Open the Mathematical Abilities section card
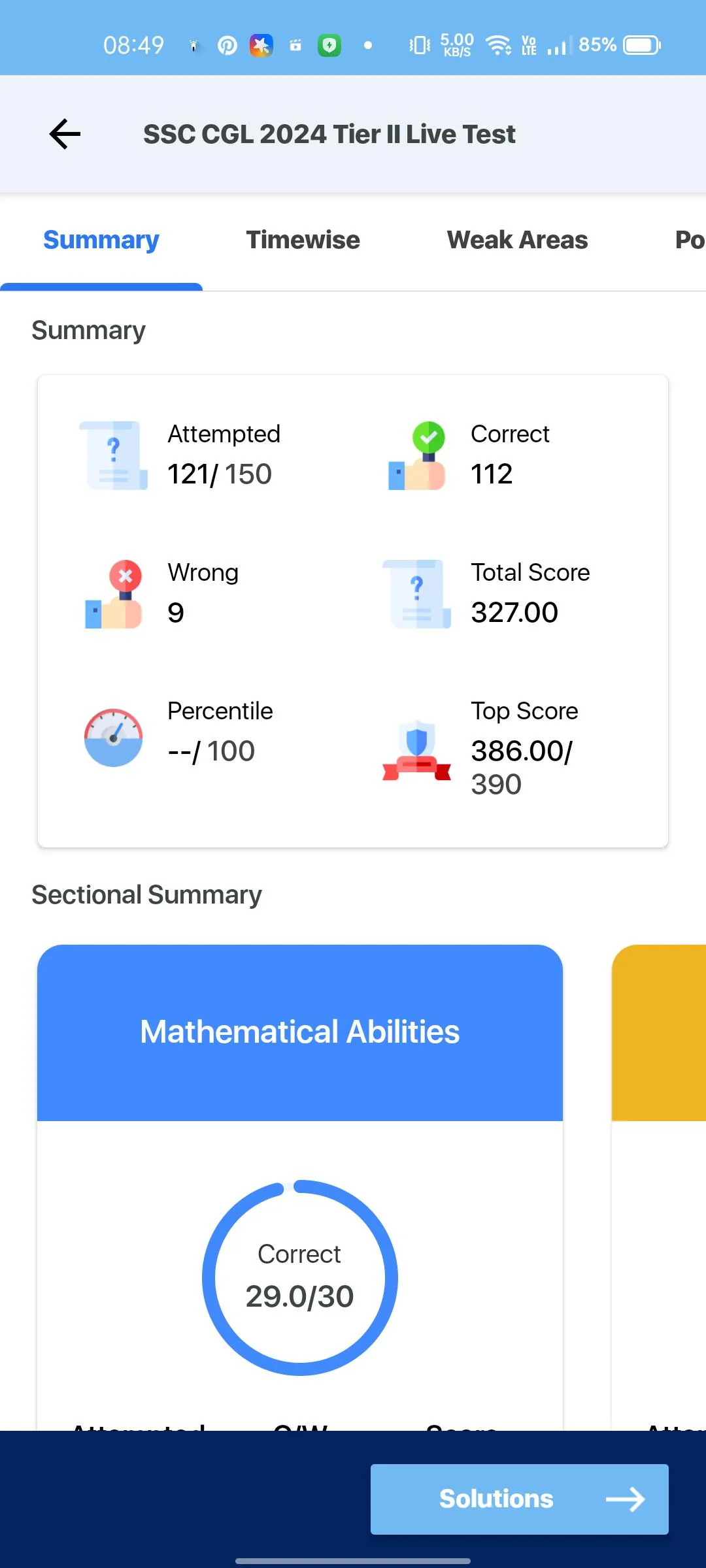Viewport: 706px width, 1568px height. coord(300,1032)
